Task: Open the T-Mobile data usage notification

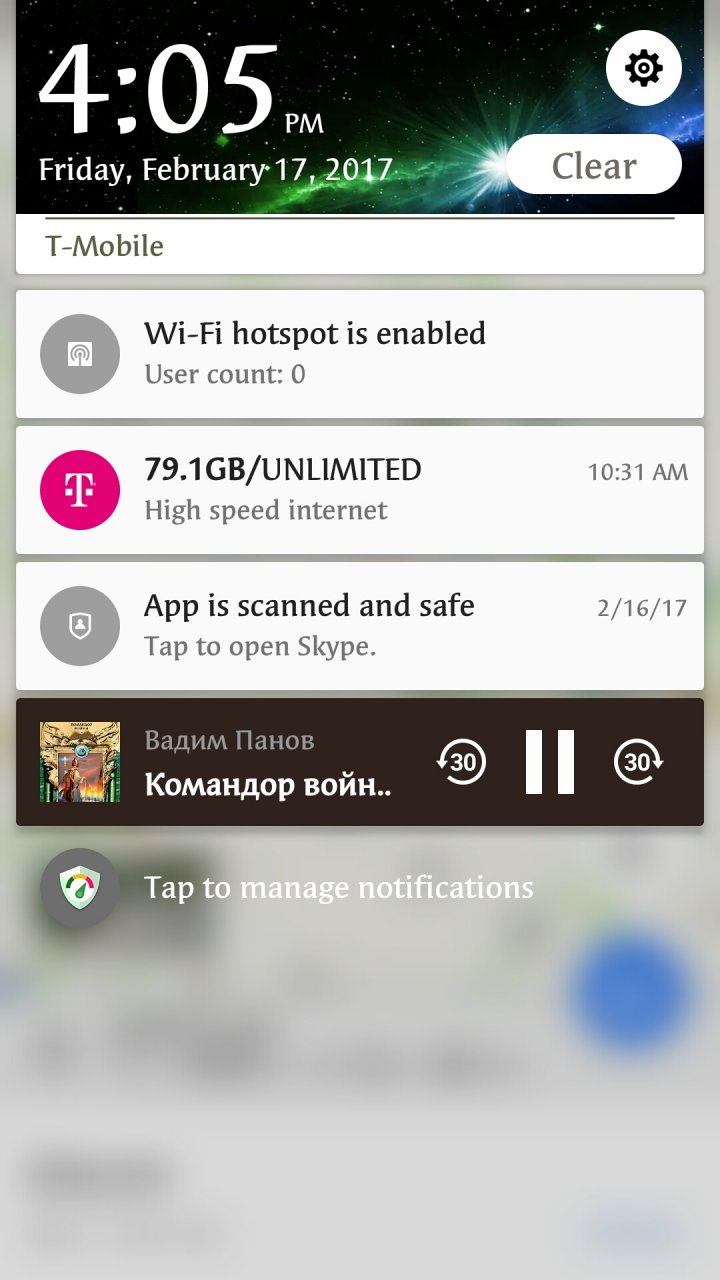Action: tap(360, 490)
